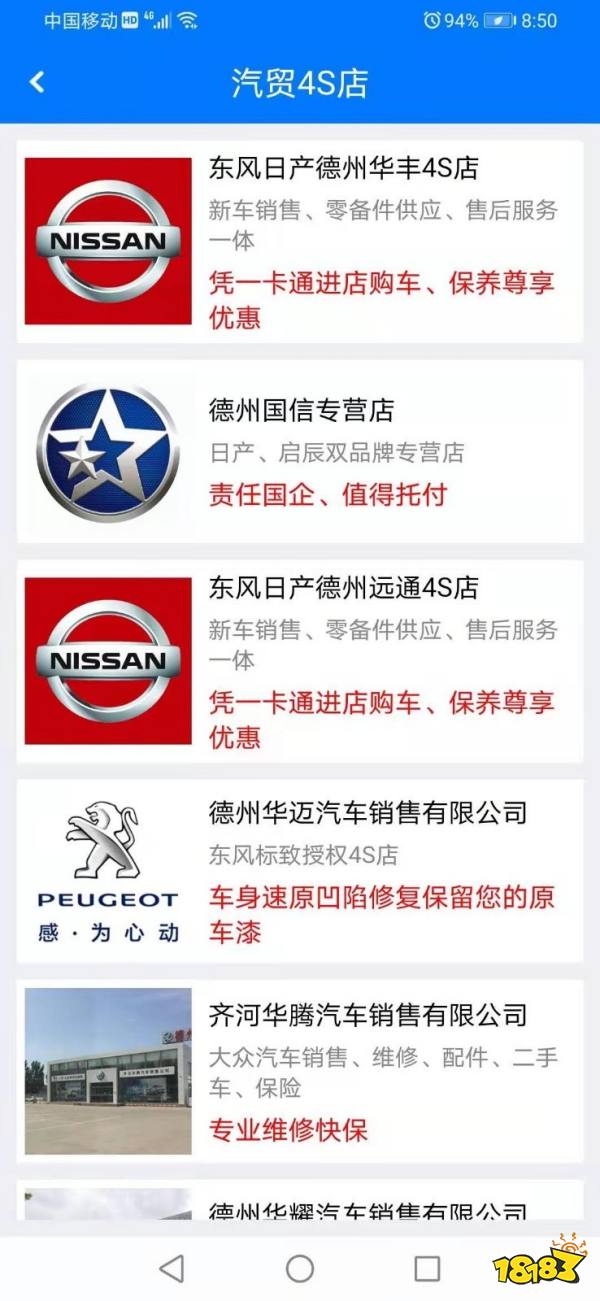Tap the system home button

pyautogui.click(x=300, y=1269)
